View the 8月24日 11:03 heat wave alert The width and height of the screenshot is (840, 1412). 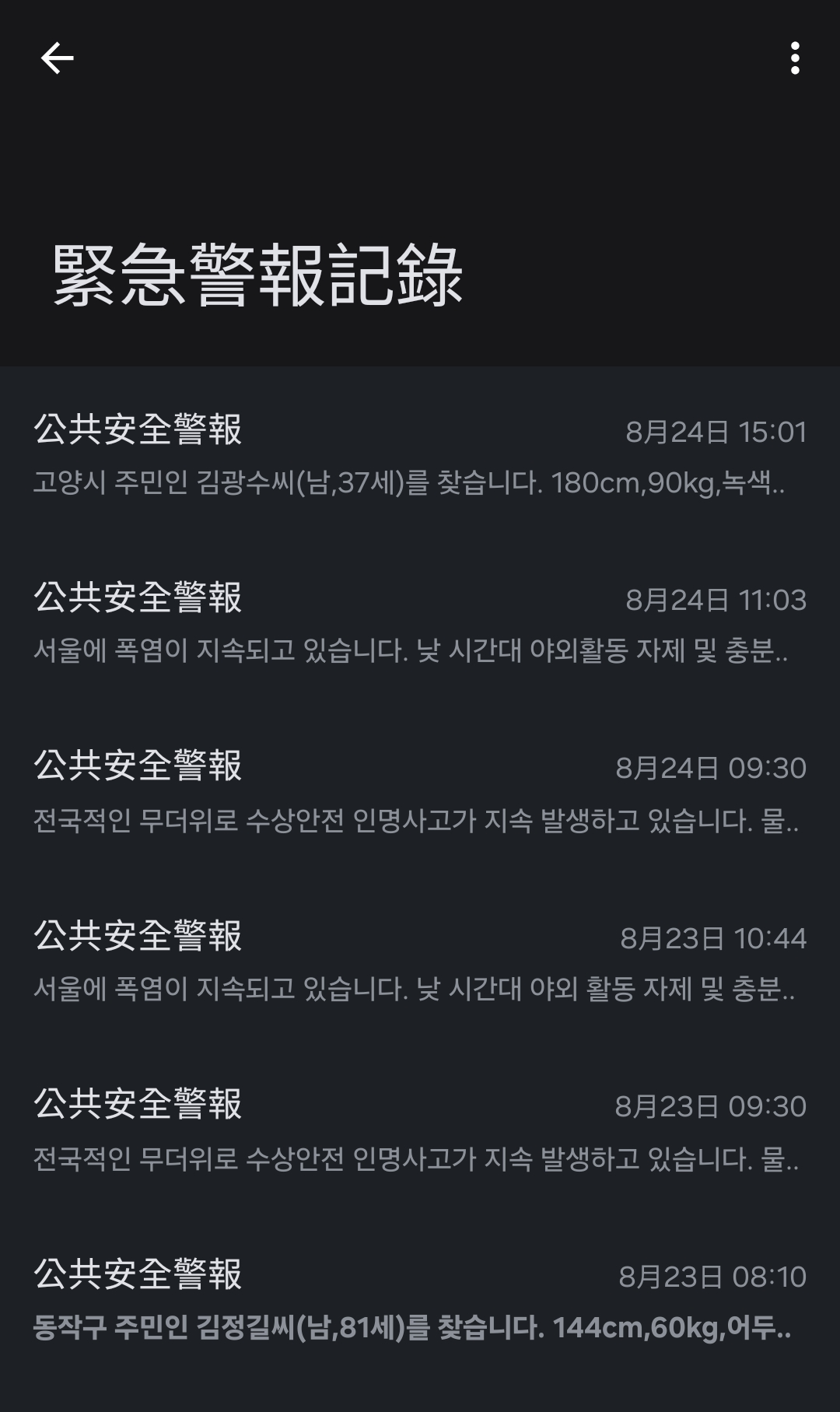(420, 623)
